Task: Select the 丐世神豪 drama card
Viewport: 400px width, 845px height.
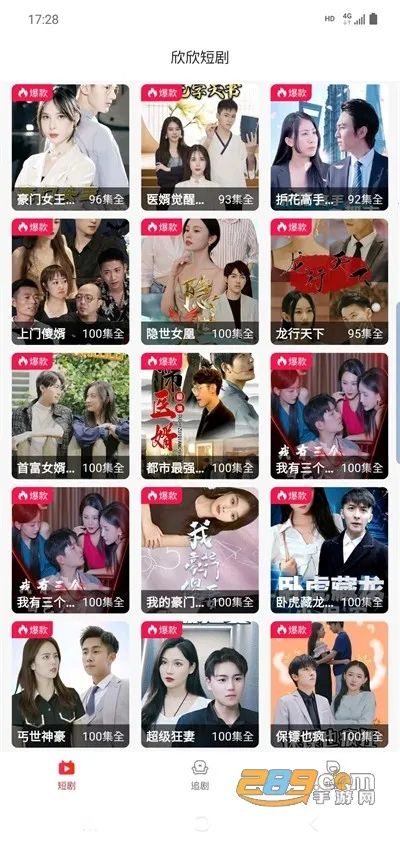Action: point(71,684)
